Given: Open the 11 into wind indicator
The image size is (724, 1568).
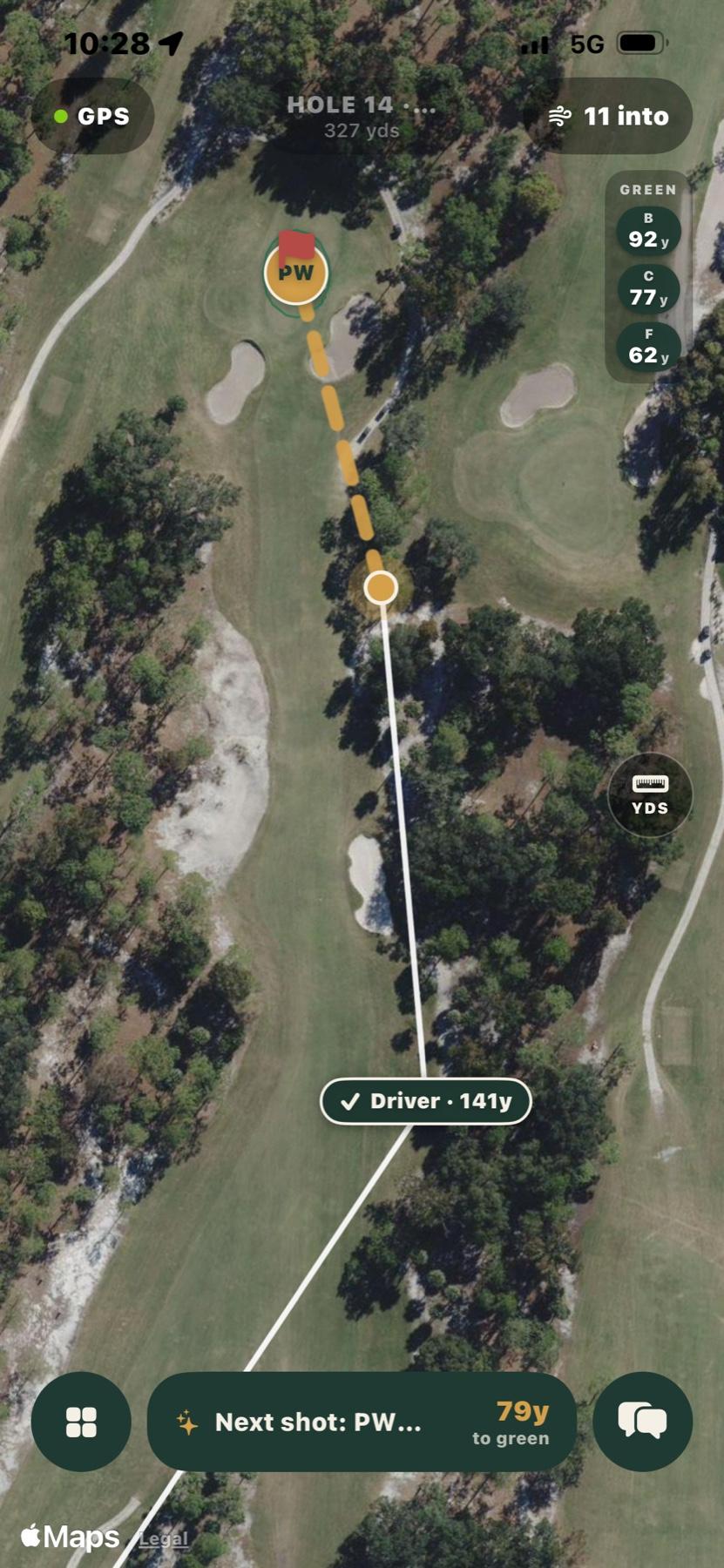Looking at the screenshot, I should click(x=608, y=116).
